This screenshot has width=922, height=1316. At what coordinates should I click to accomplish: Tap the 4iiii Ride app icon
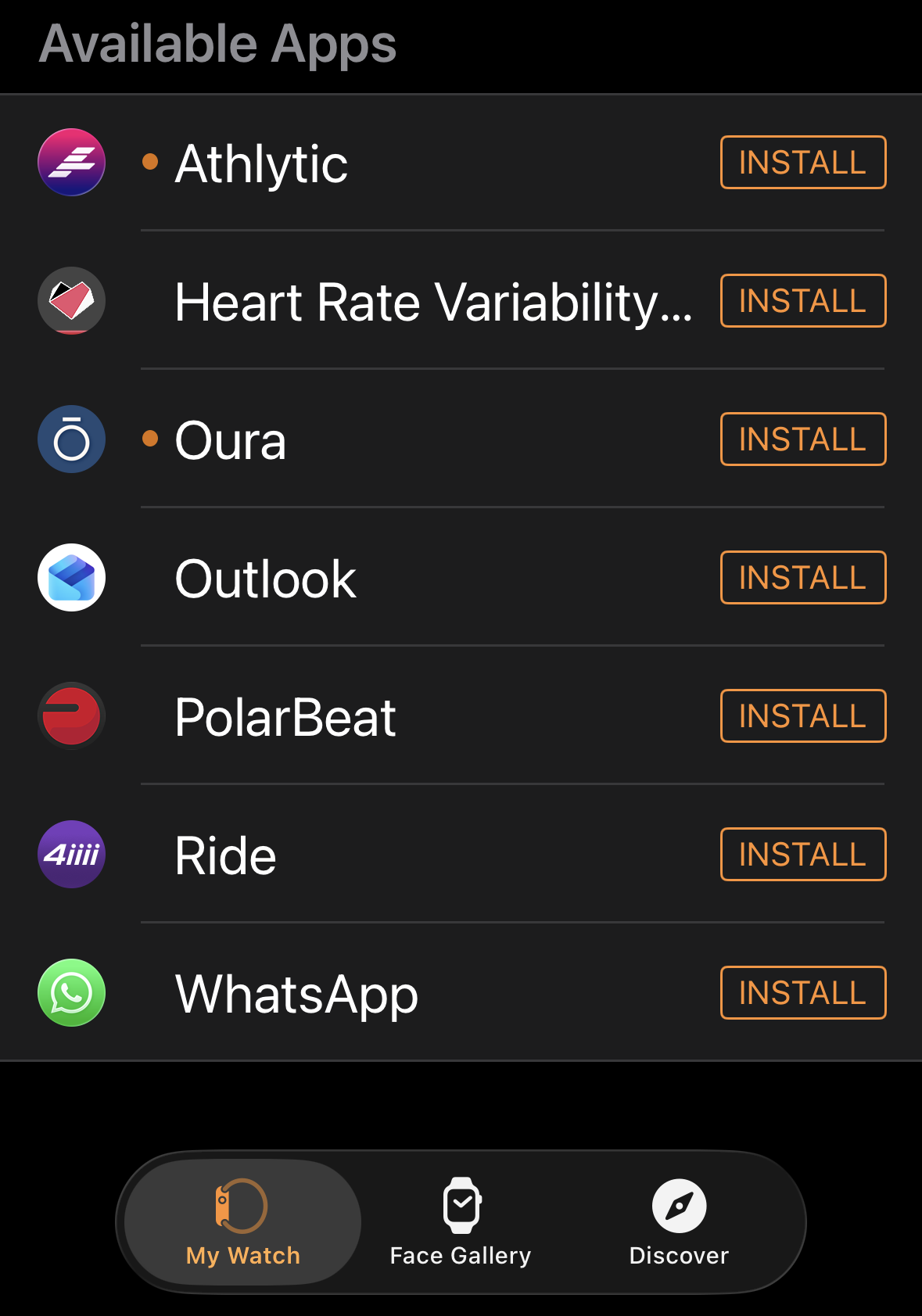point(70,854)
